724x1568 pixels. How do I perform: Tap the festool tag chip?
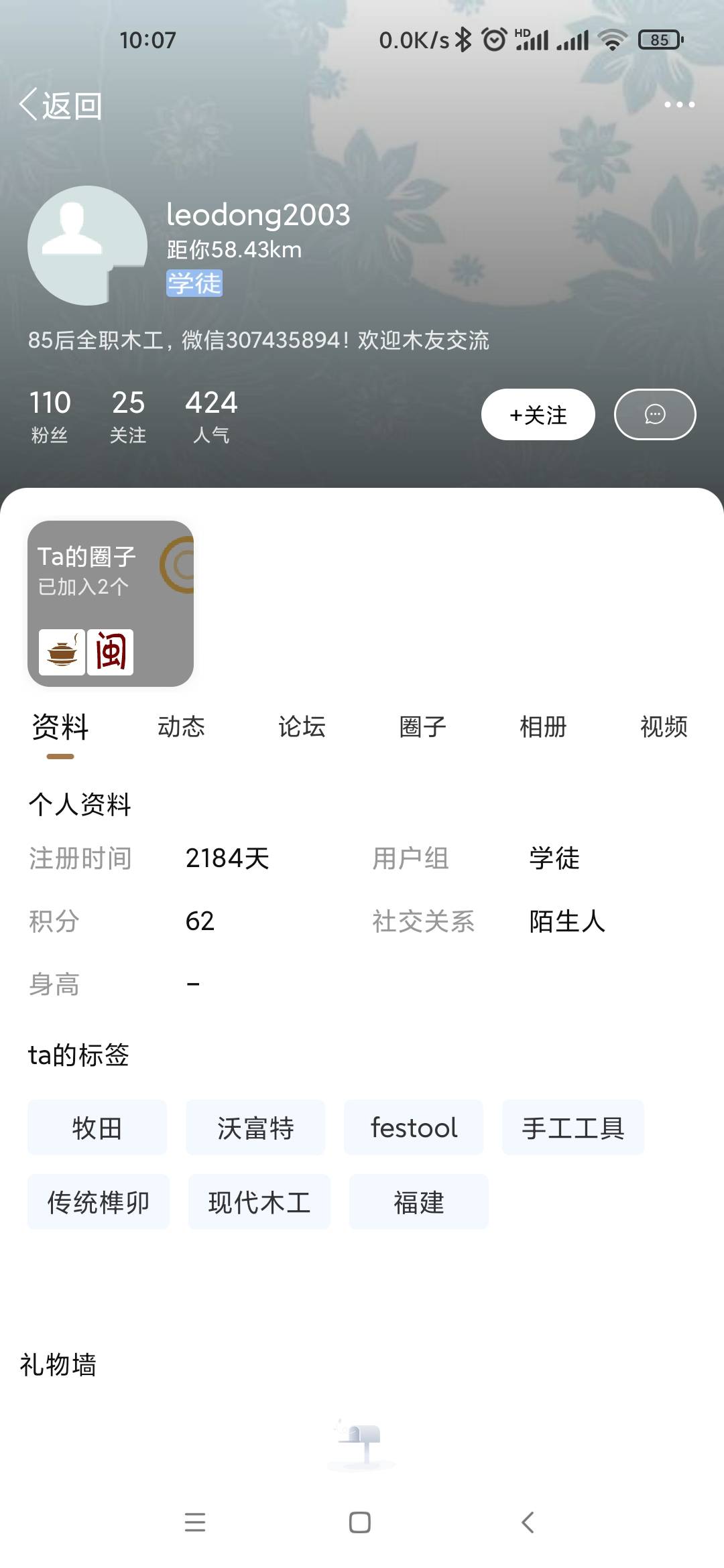(x=414, y=1128)
